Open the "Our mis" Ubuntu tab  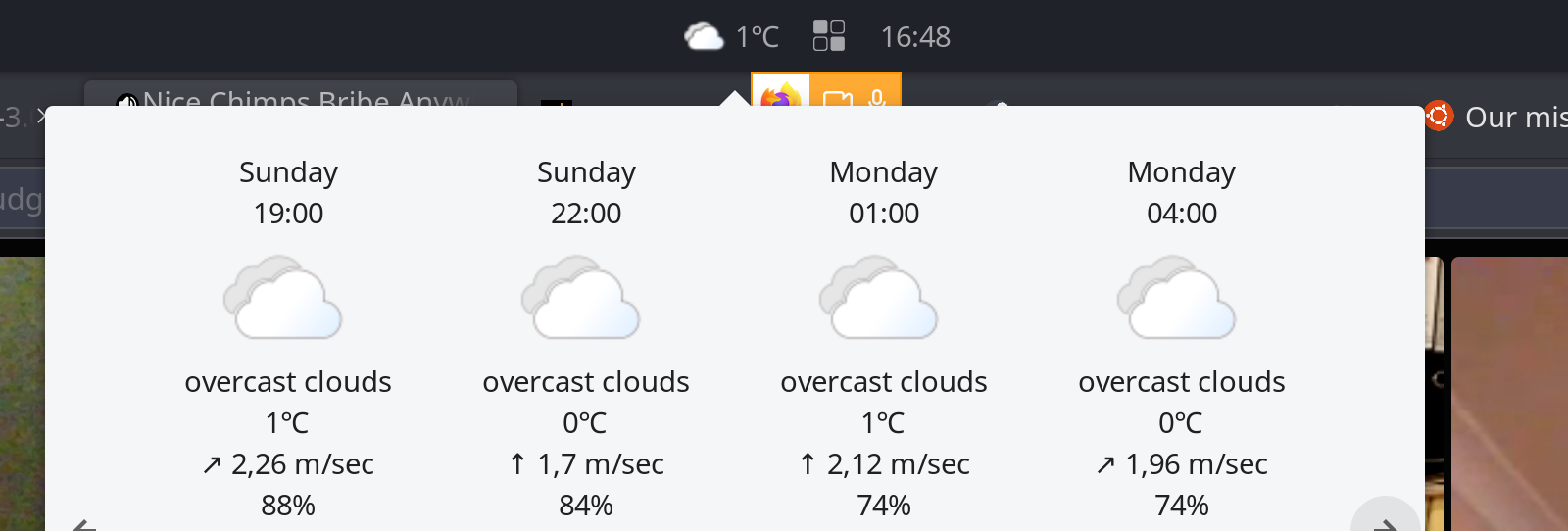click(x=1499, y=118)
